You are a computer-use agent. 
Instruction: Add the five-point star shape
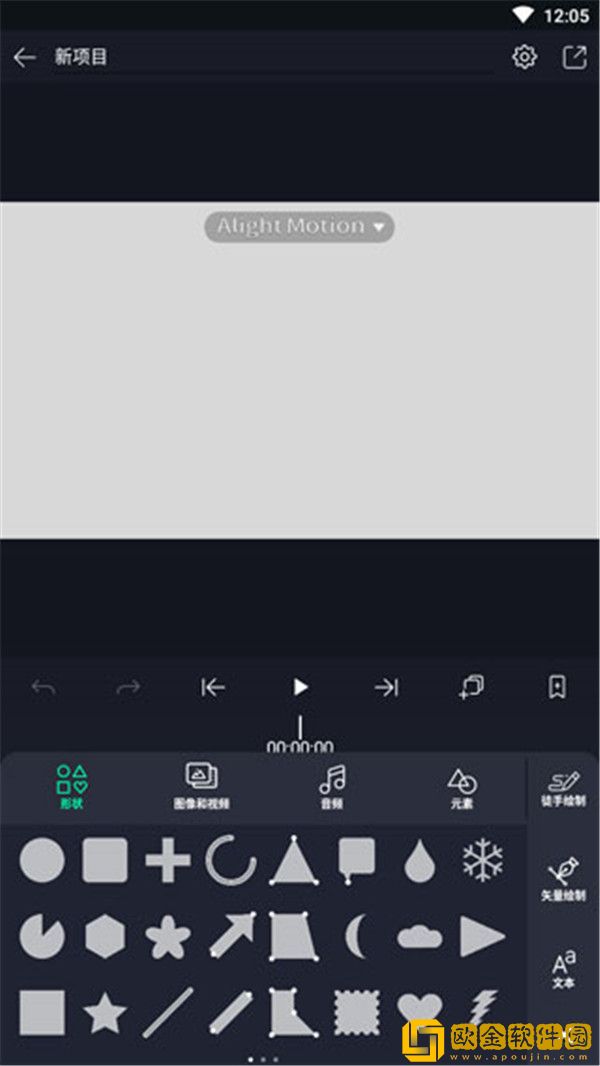[x=105, y=1012]
